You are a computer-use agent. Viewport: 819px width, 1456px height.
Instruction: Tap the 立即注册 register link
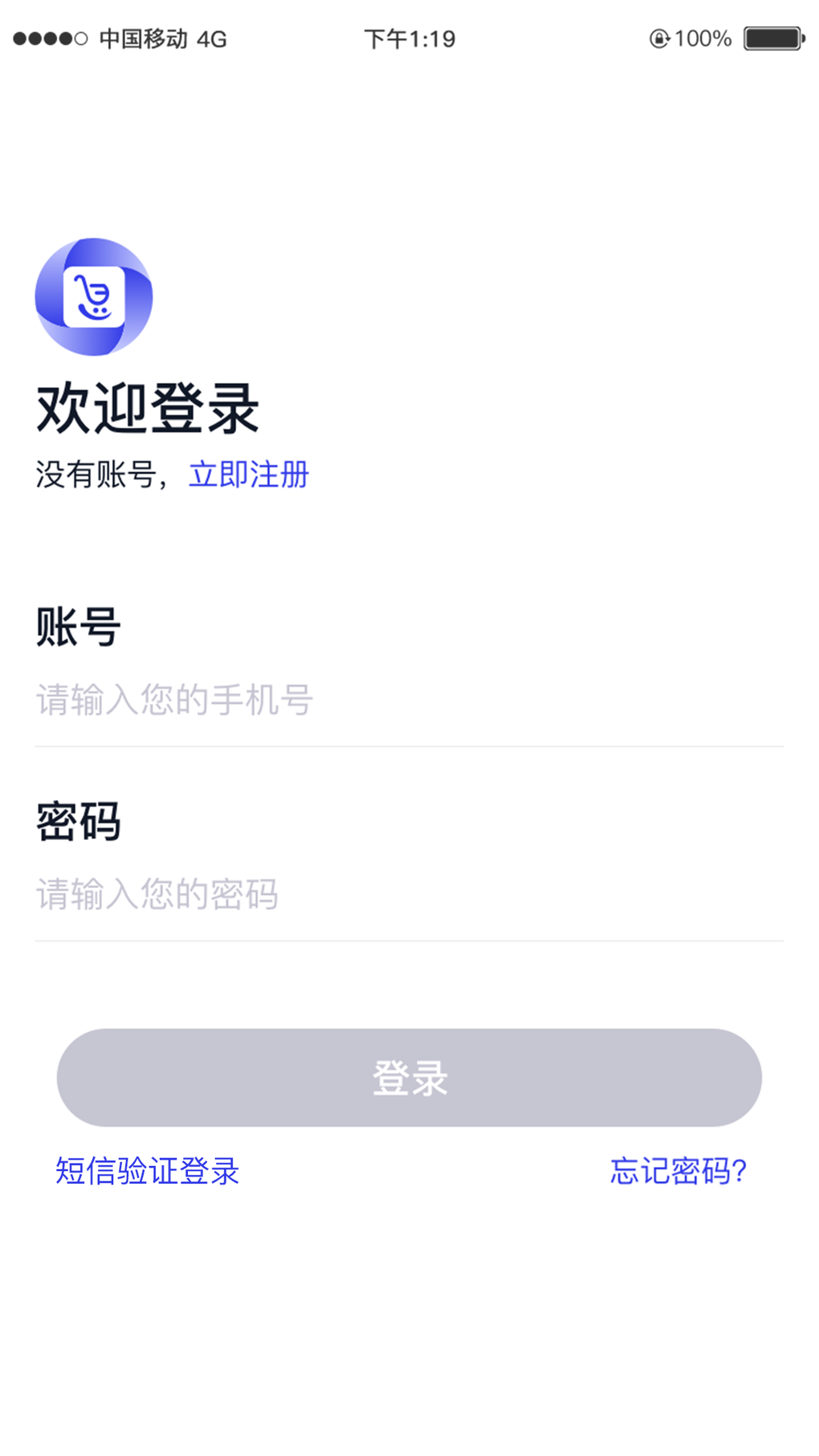pos(249,475)
